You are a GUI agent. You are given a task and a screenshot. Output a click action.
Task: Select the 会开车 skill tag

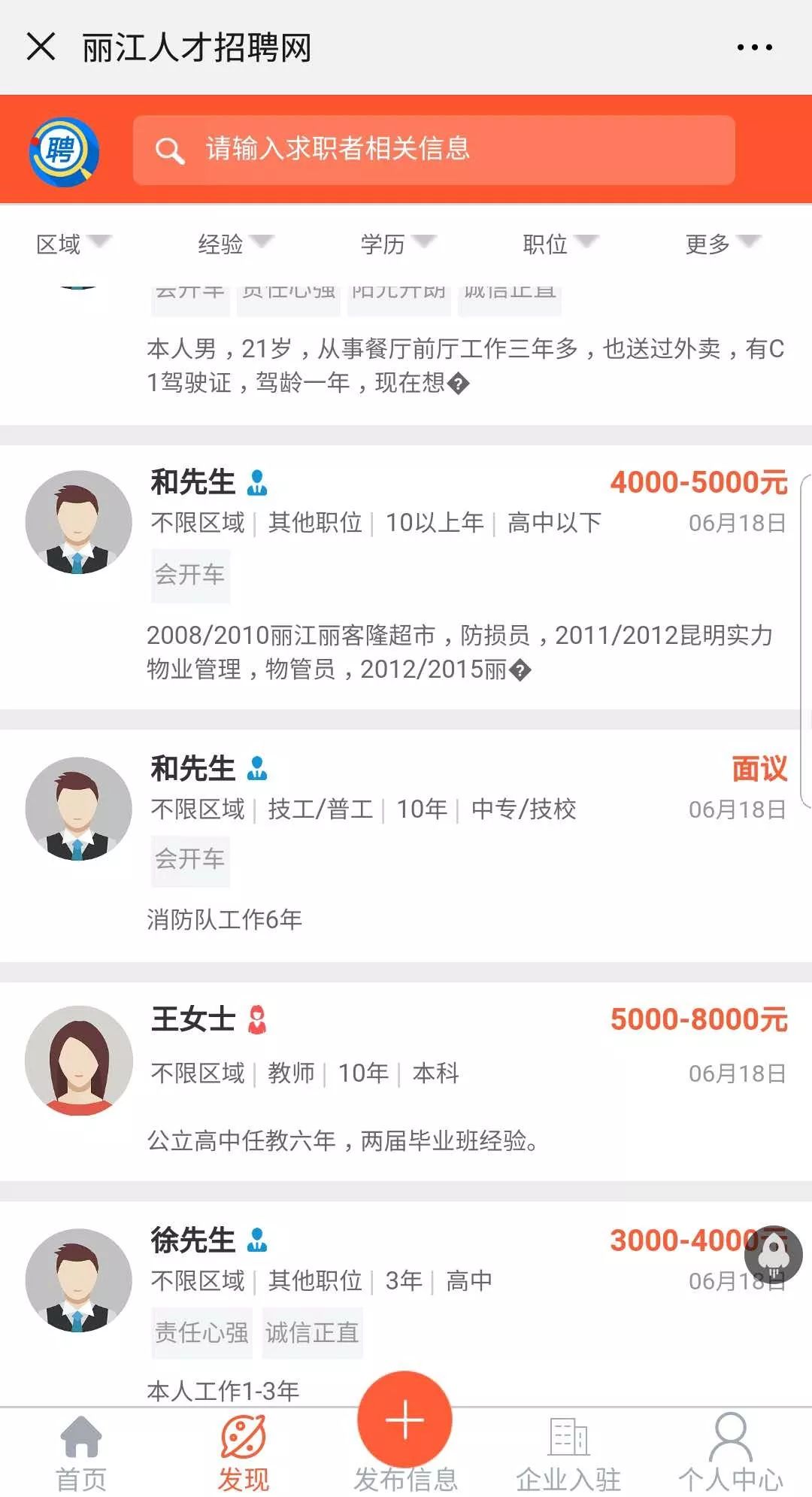point(189,575)
